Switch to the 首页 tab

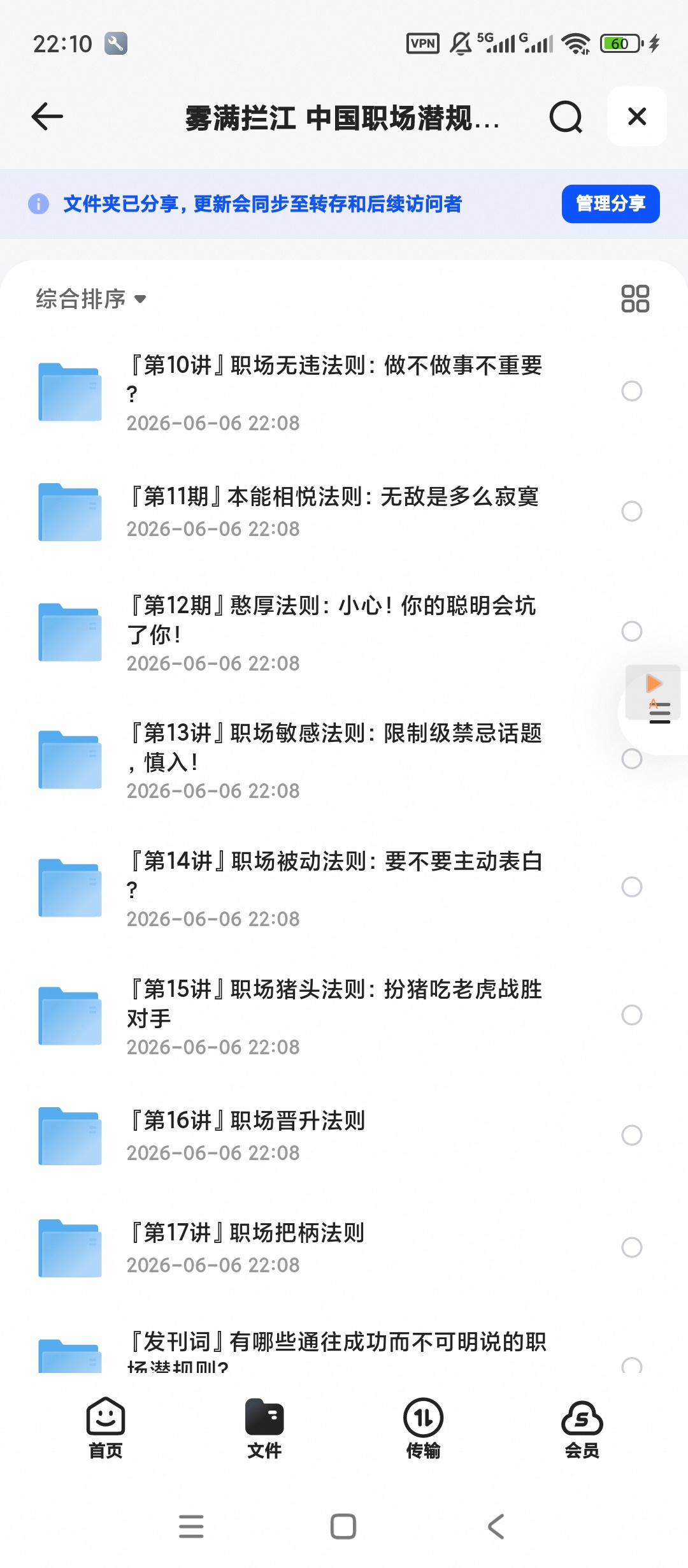106,1428
